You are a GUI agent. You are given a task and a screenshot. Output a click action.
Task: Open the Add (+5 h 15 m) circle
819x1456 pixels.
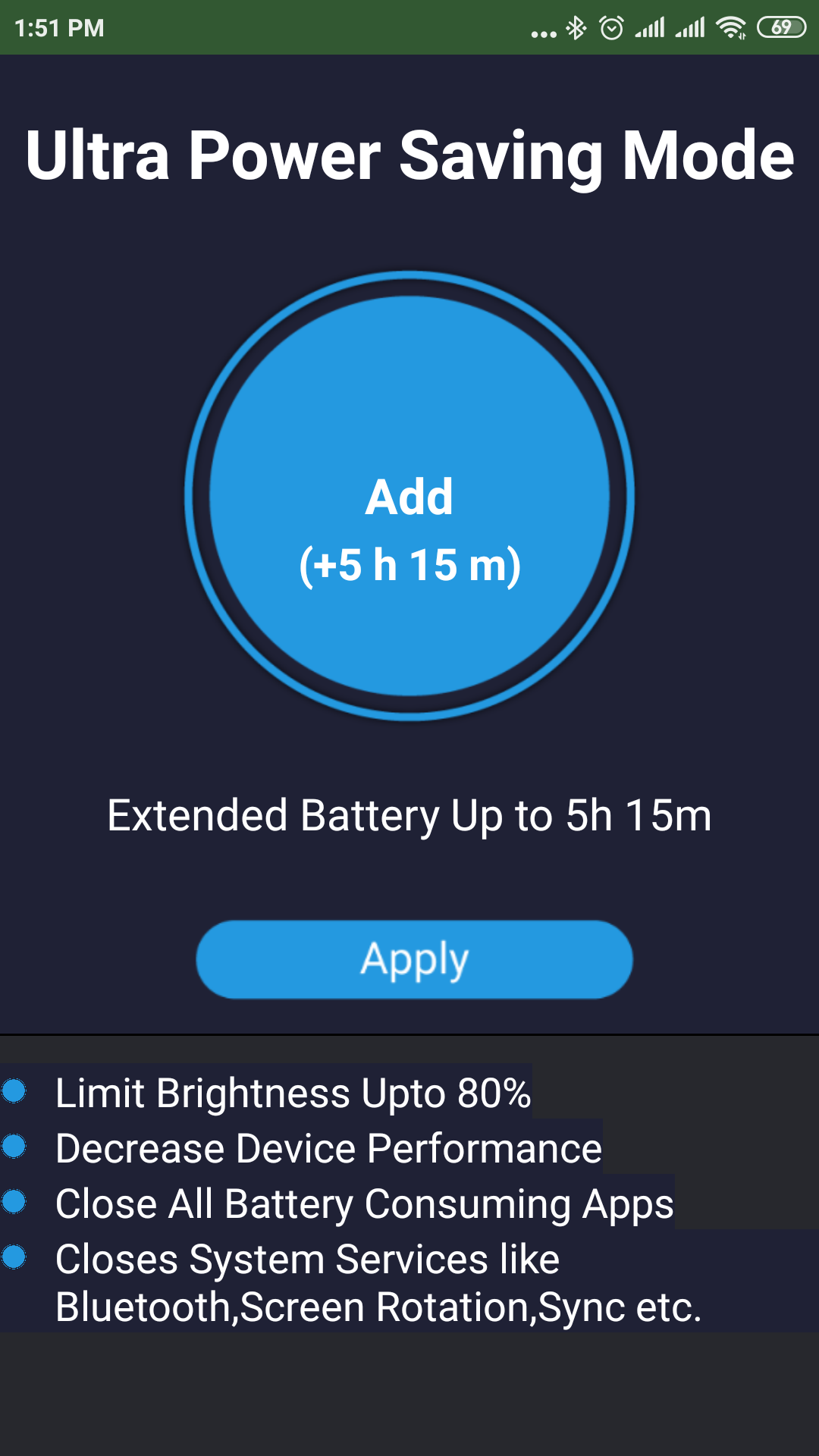click(409, 497)
